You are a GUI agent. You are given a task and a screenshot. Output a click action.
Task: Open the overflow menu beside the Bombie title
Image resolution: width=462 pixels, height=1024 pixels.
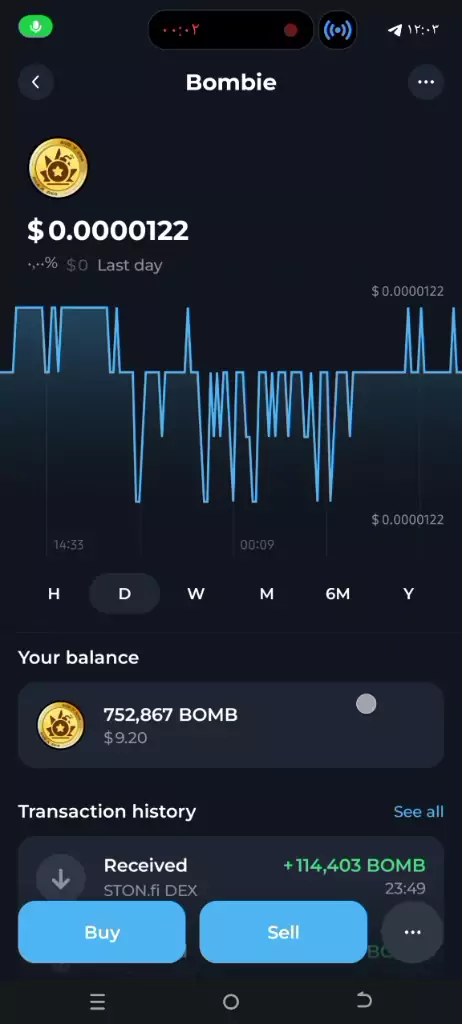point(426,82)
